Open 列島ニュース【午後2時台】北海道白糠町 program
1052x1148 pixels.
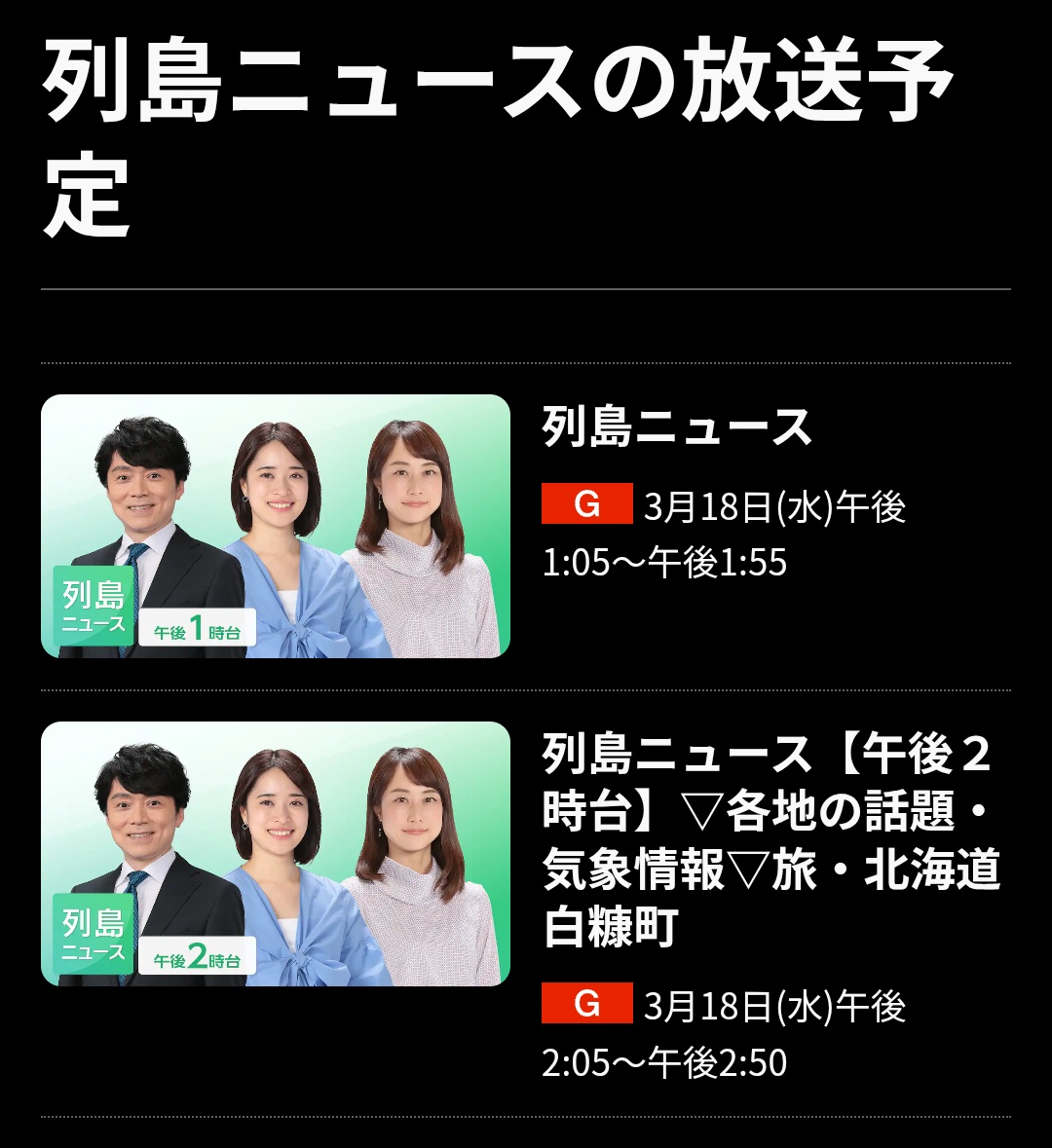(770, 839)
